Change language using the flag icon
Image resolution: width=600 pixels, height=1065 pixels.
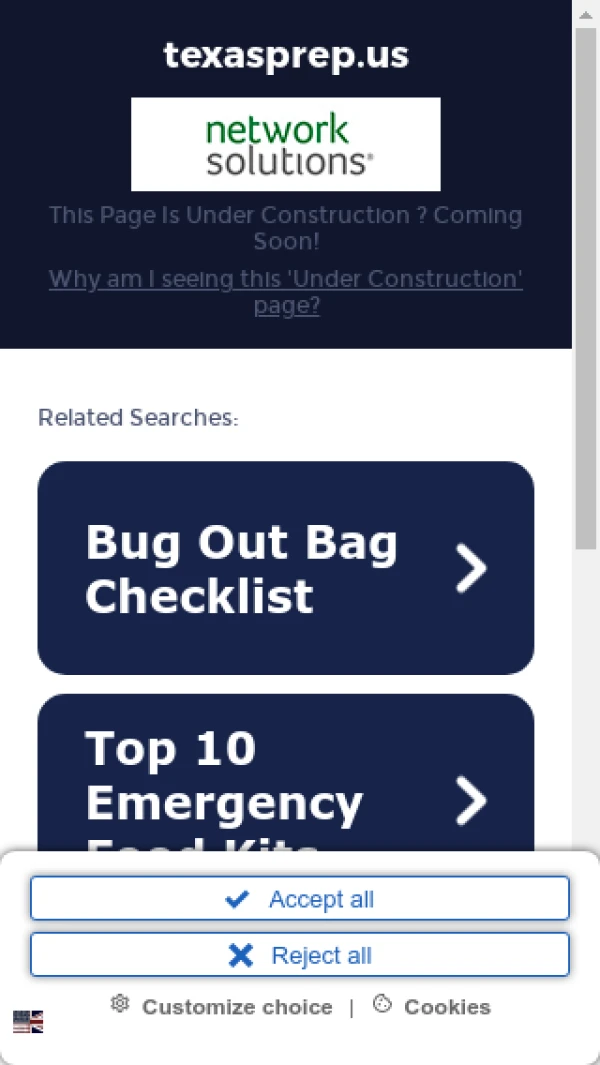[x=28, y=1022]
